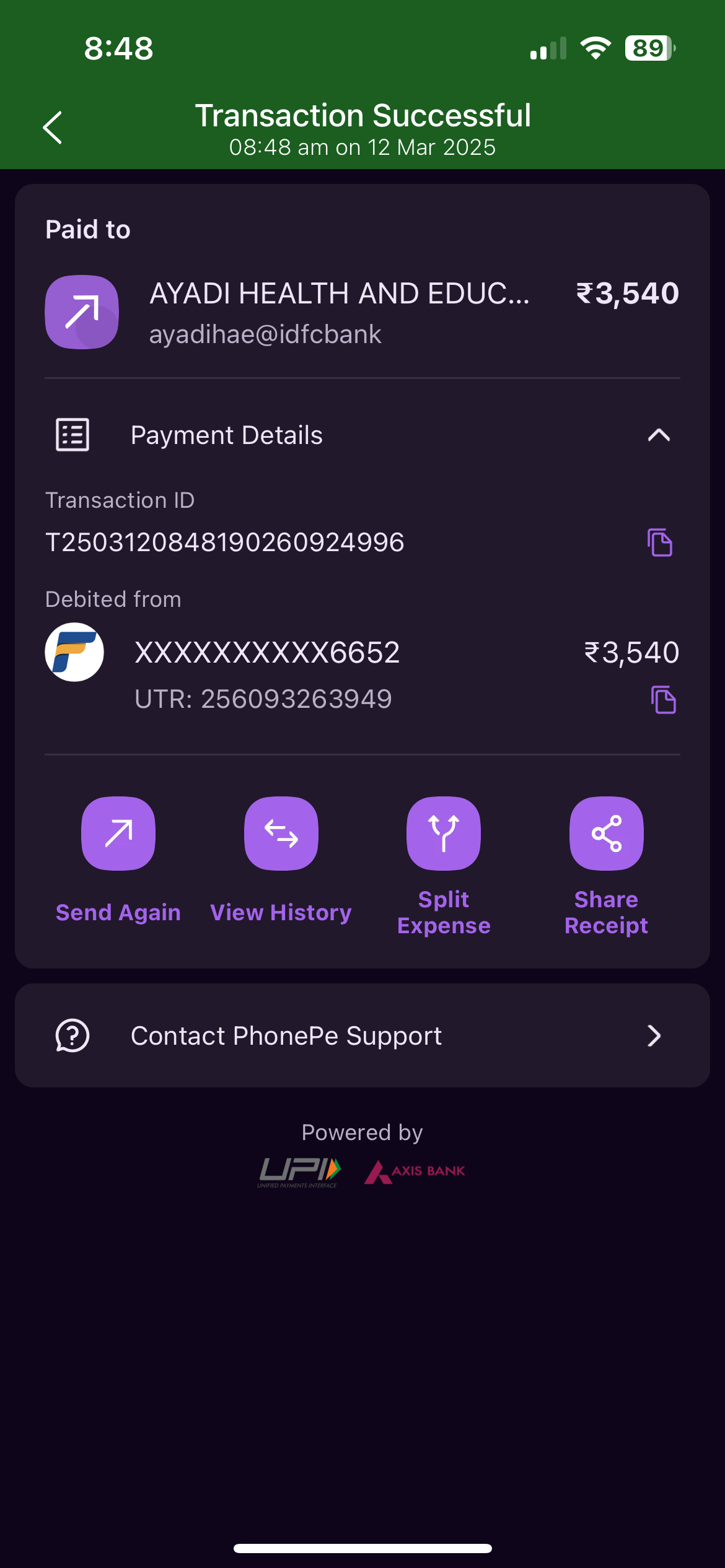Collapse the Payment Details section

point(658,435)
